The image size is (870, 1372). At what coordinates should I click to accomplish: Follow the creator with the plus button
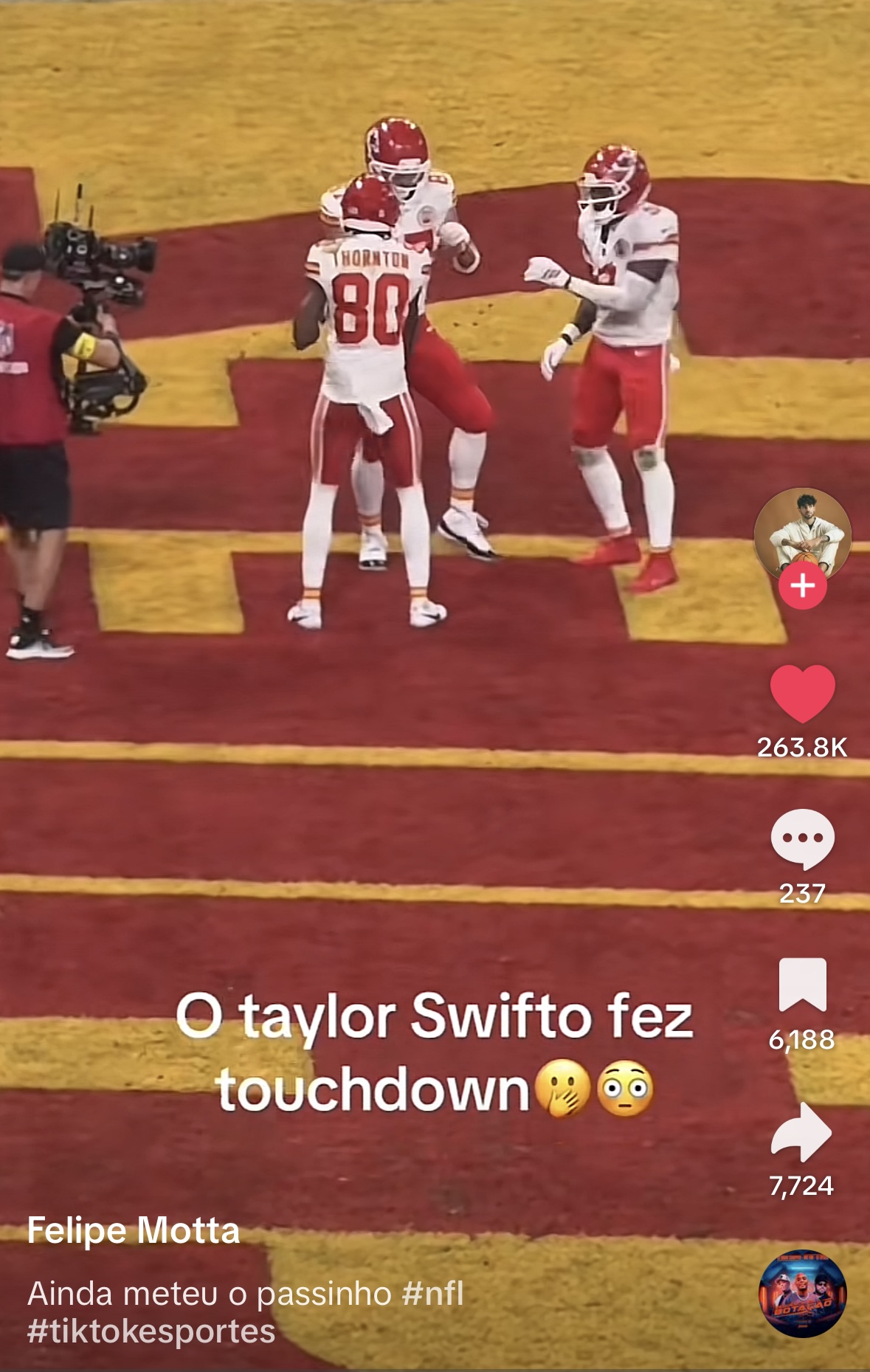803,586
